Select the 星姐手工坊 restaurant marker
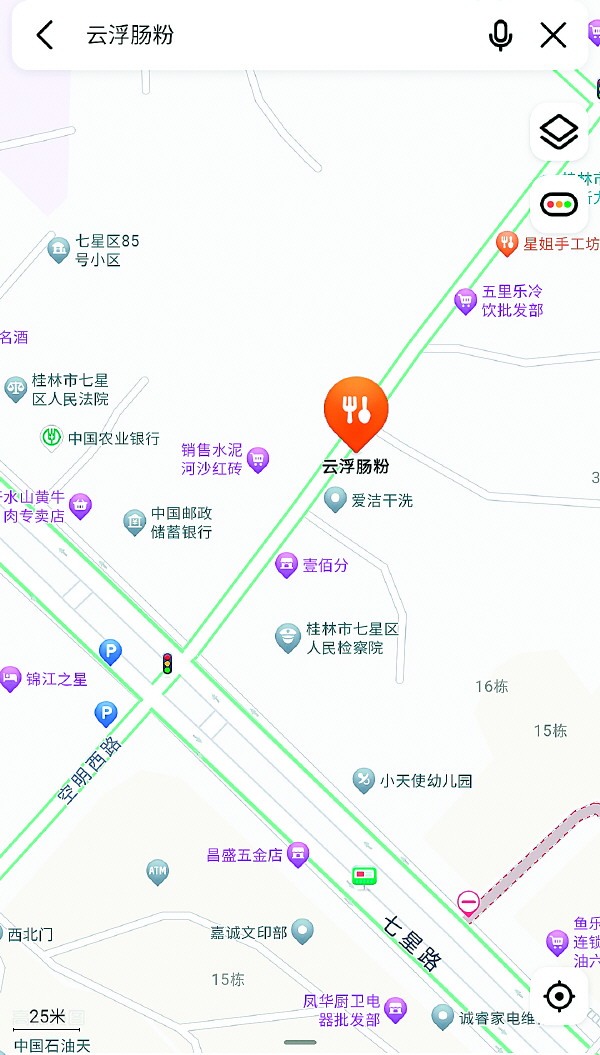The width and height of the screenshot is (600, 1055). (x=508, y=243)
